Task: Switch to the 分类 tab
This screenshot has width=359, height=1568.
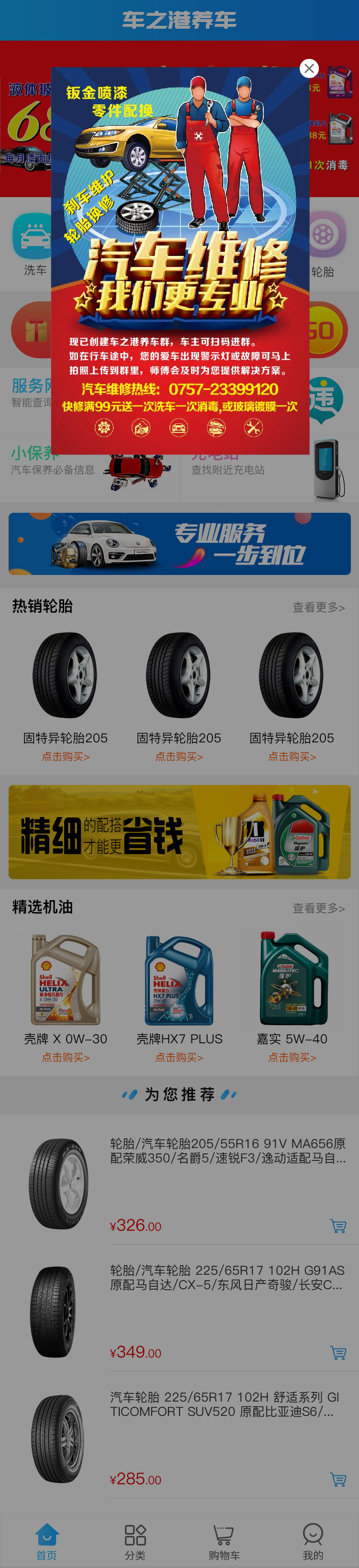Action: tap(135, 1542)
